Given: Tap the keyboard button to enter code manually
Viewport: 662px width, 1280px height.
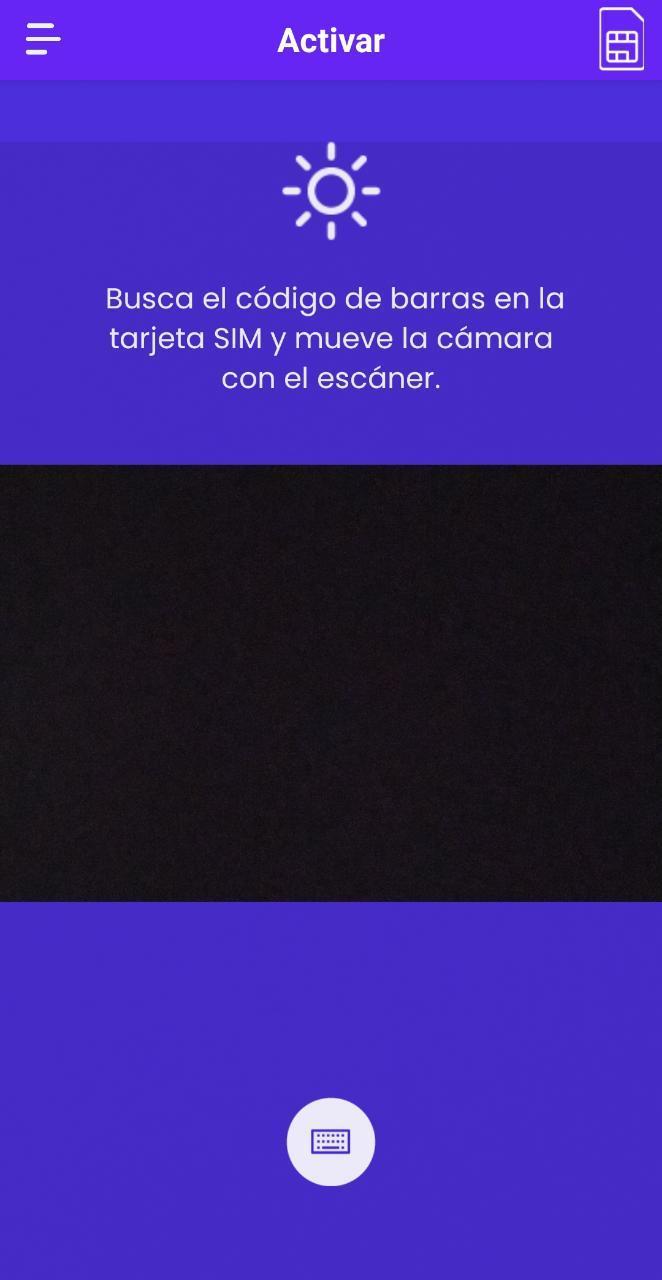Looking at the screenshot, I should pyautogui.click(x=331, y=1141).
